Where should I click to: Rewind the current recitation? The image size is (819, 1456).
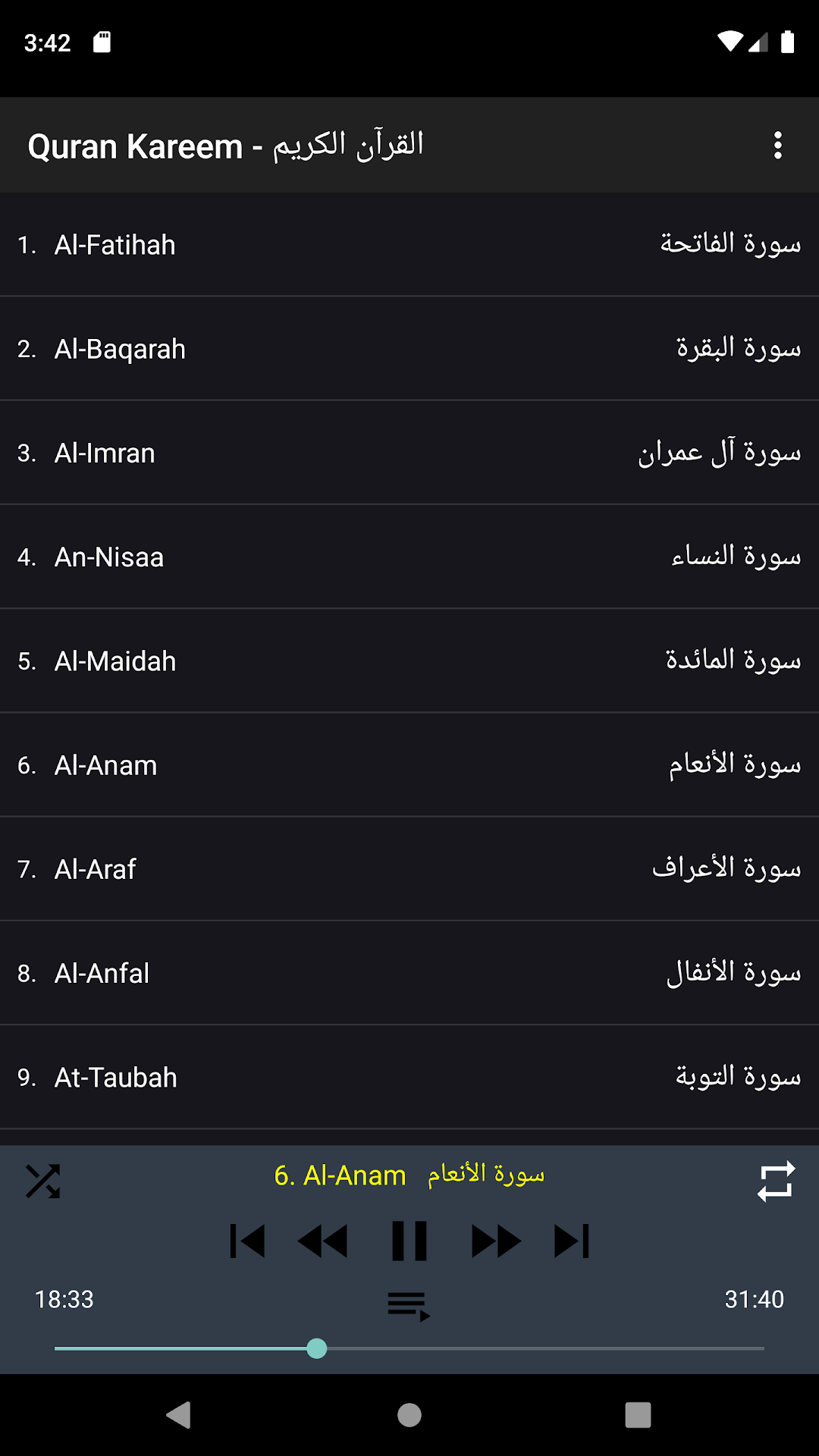pyautogui.click(x=323, y=1241)
